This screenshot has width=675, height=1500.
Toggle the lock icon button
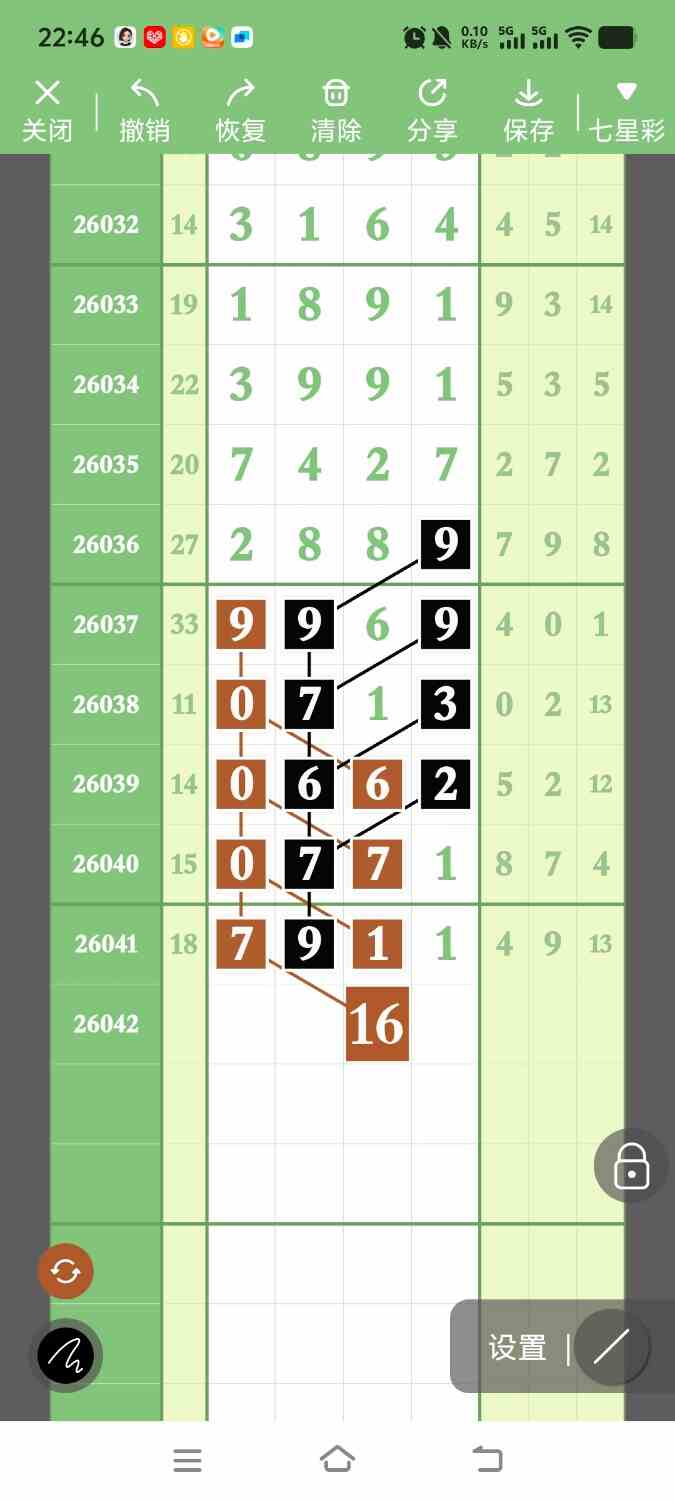click(631, 1165)
